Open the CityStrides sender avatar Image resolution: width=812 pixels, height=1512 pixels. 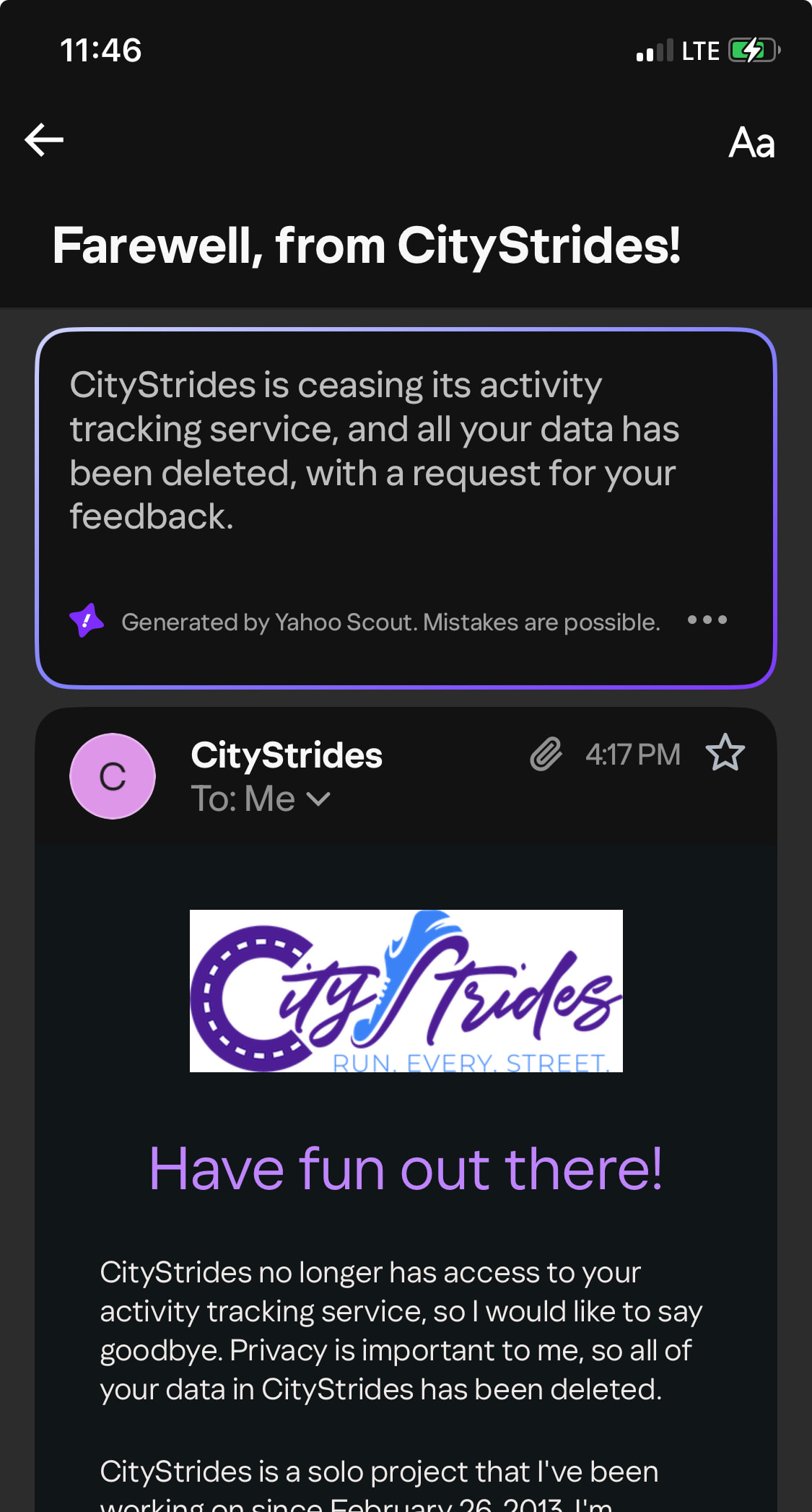point(113,776)
